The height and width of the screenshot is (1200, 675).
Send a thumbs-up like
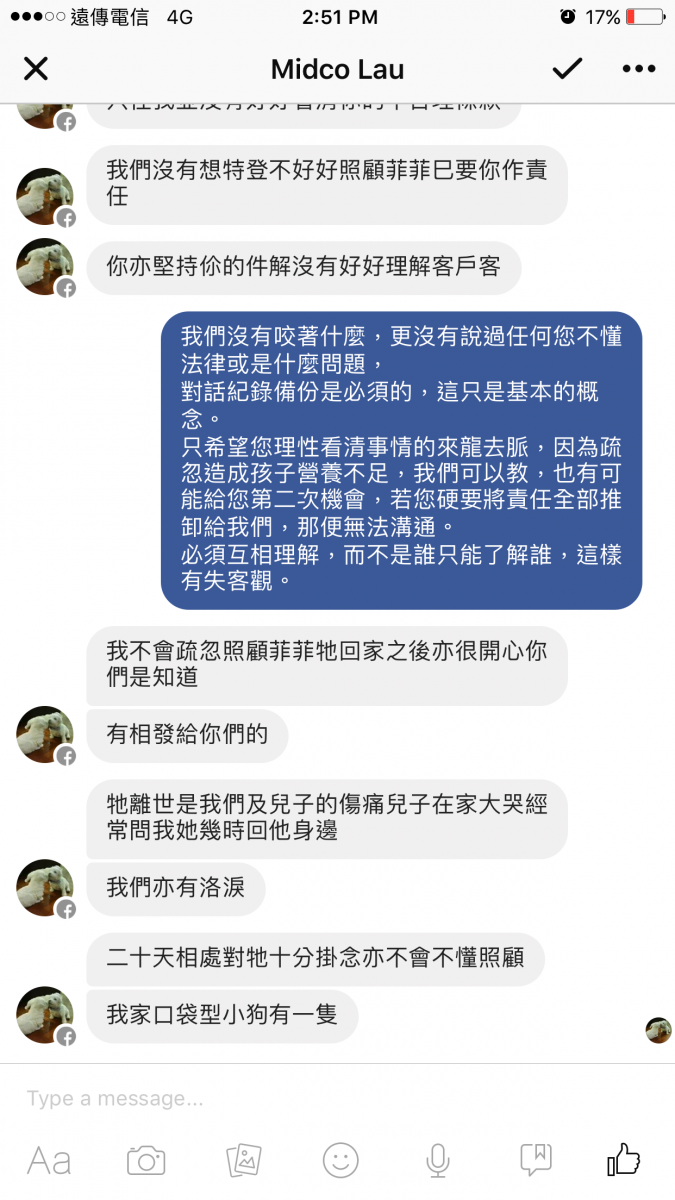pos(624,1160)
